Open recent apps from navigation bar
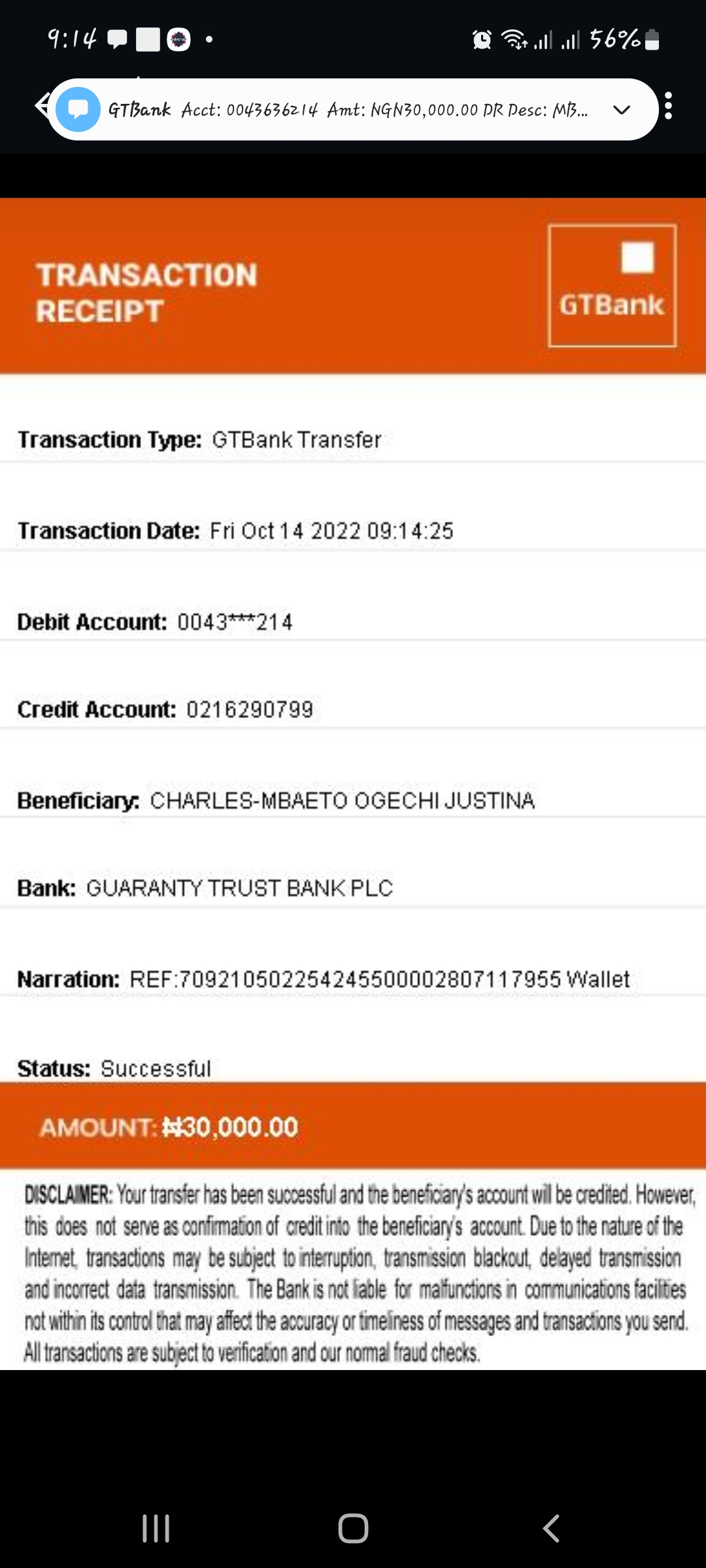706x1568 pixels. (x=156, y=1528)
